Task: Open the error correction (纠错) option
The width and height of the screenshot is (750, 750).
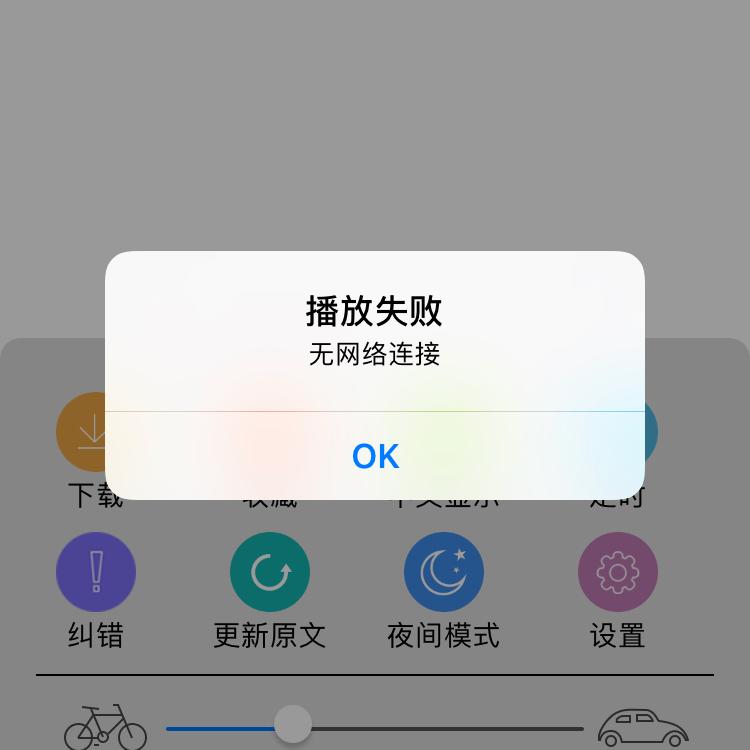Action: coord(96,572)
